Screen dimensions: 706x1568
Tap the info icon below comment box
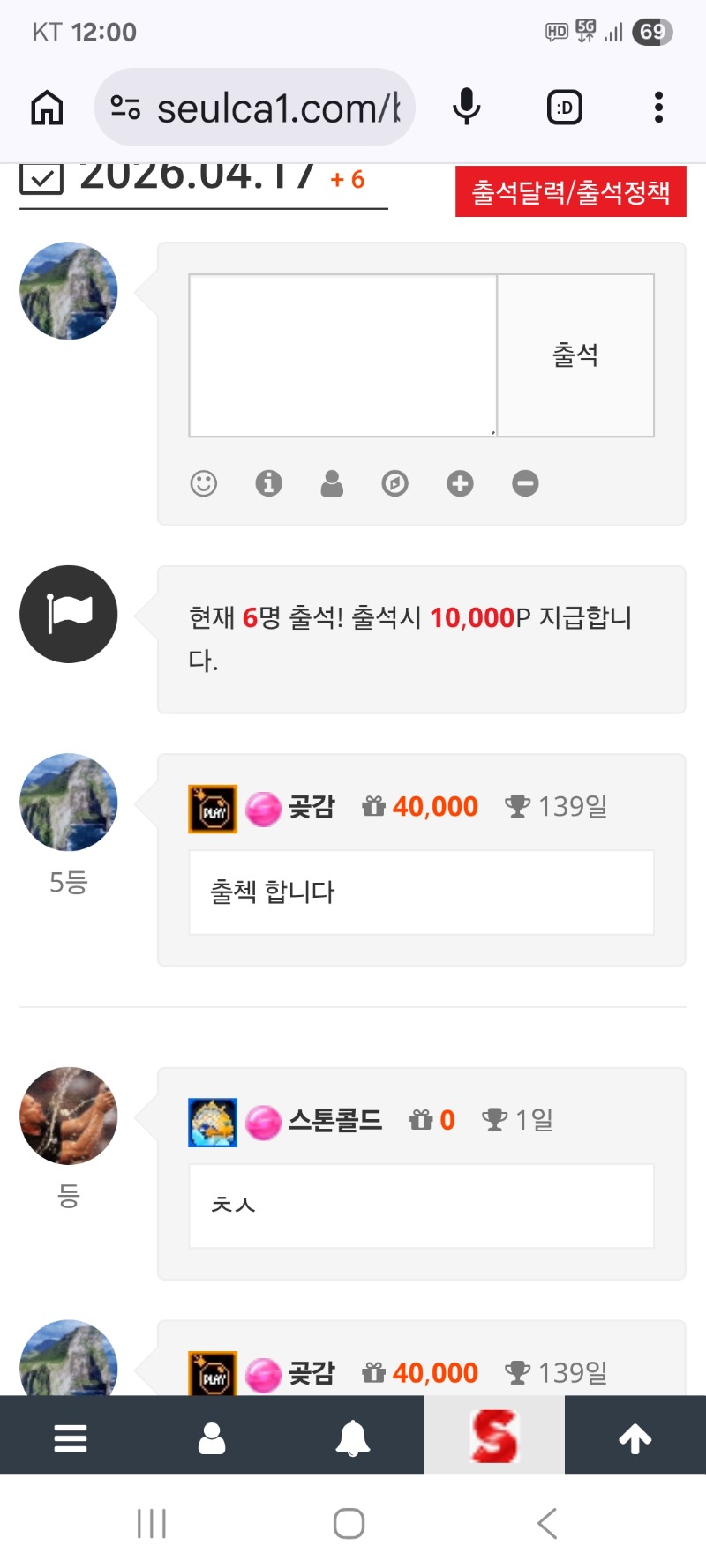tap(268, 483)
